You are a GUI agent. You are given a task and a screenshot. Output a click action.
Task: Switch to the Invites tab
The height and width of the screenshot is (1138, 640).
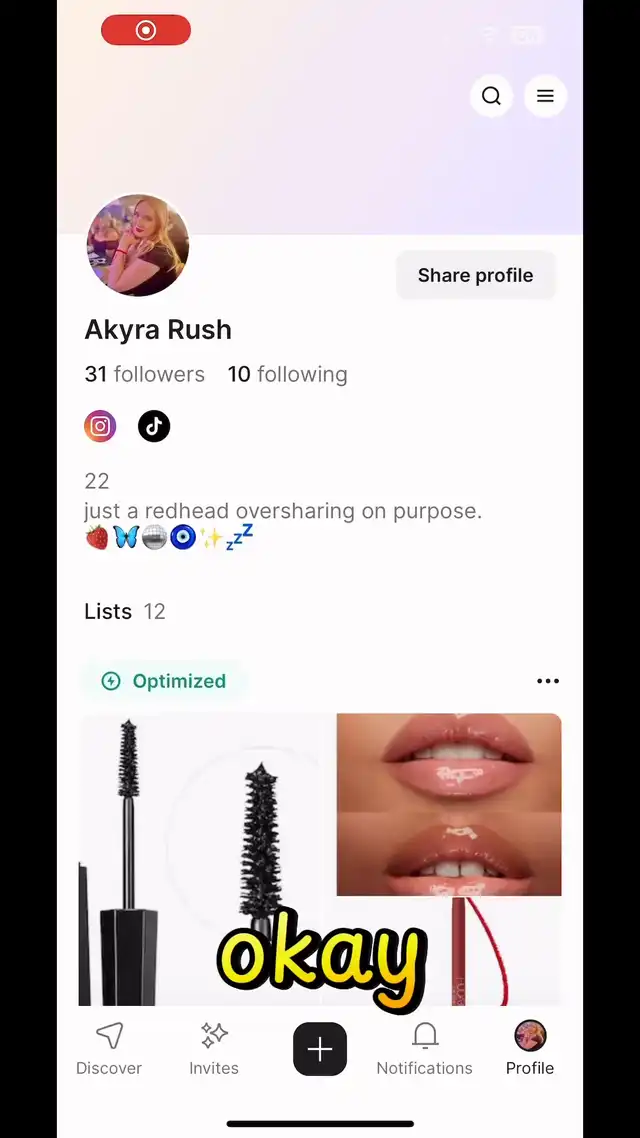coord(214,1048)
